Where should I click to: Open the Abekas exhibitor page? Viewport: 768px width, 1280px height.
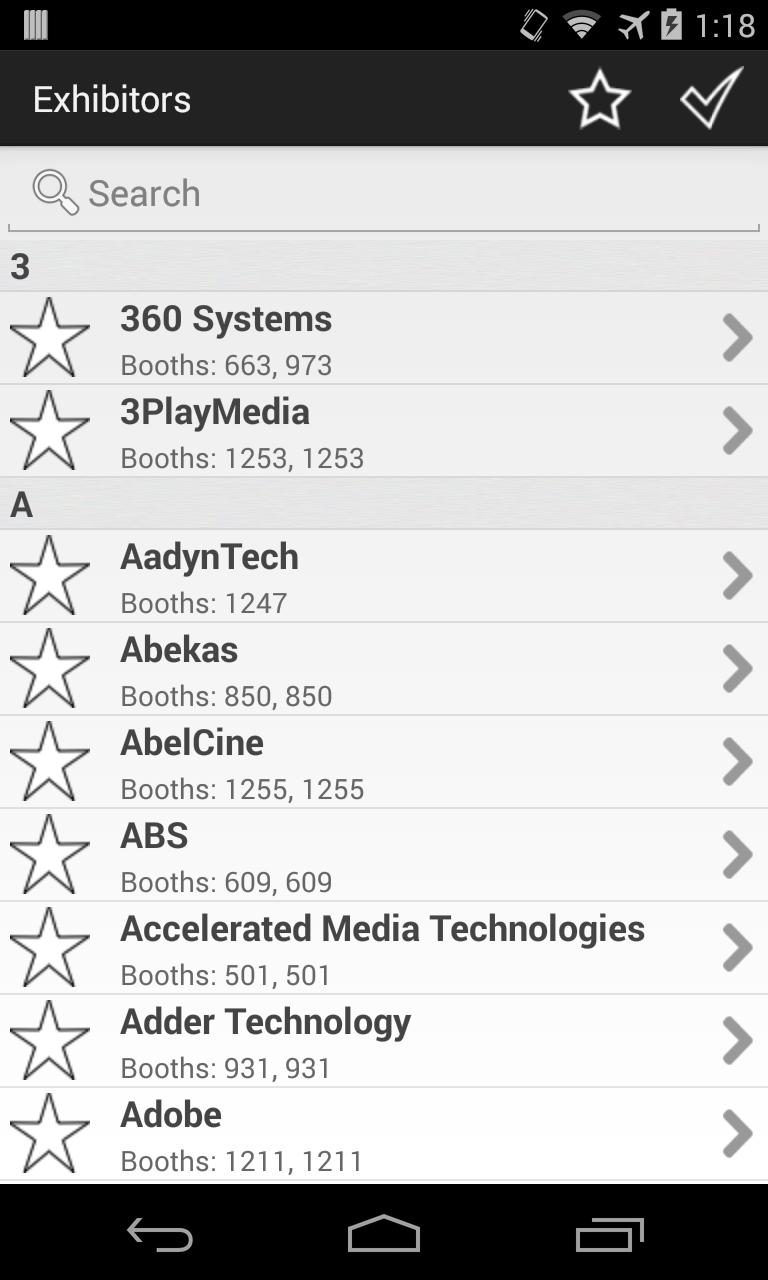[x=400, y=668]
